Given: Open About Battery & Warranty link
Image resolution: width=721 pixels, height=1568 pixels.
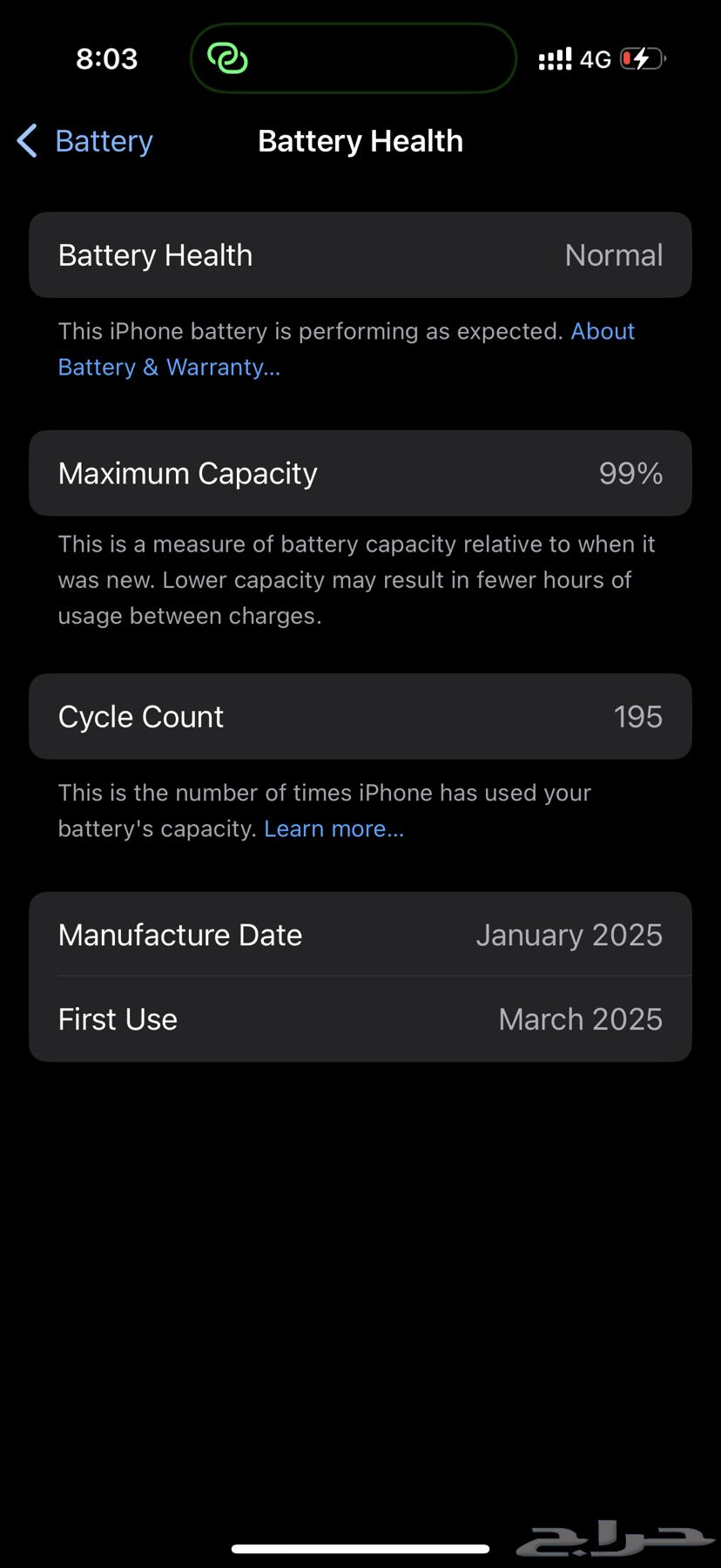Looking at the screenshot, I should 168,367.
